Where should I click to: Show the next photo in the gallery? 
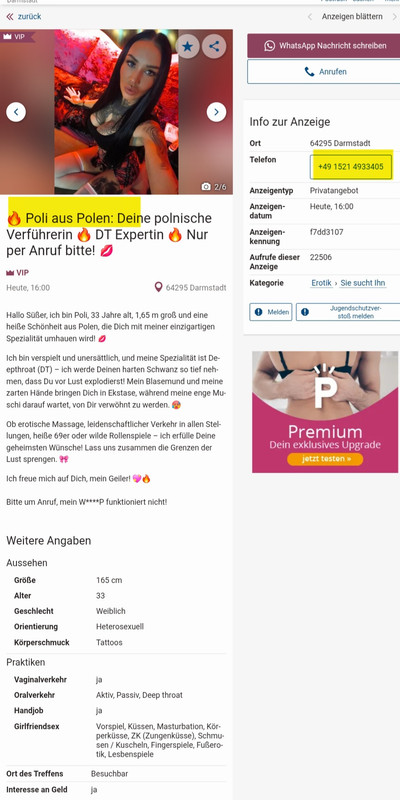216,112
